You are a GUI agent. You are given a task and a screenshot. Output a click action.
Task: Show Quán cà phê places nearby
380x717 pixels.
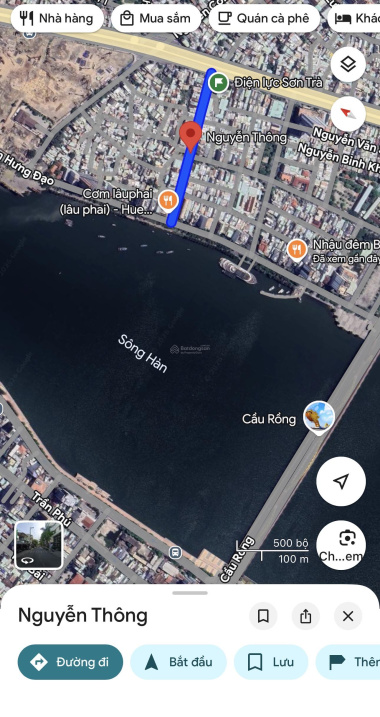(x=264, y=18)
